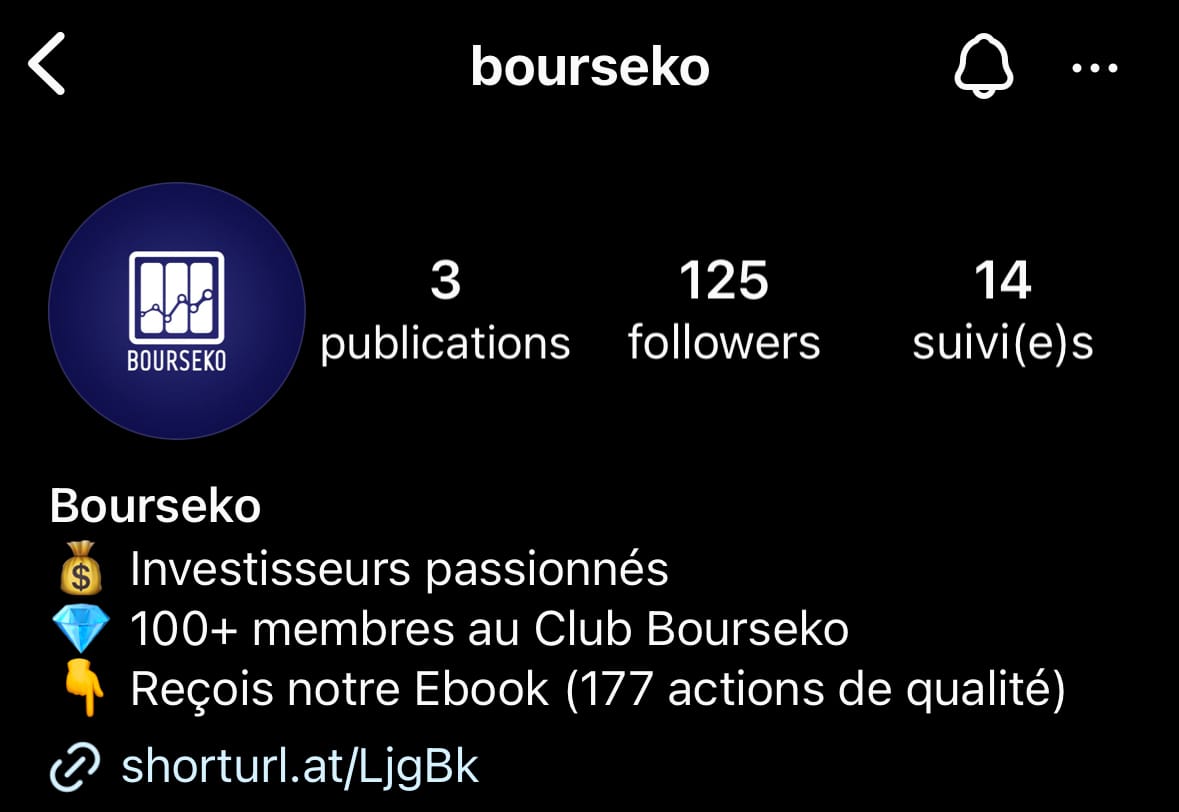The height and width of the screenshot is (812, 1179).
Task: Open the notifications bell for bourseko
Action: pyautogui.click(x=984, y=67)
